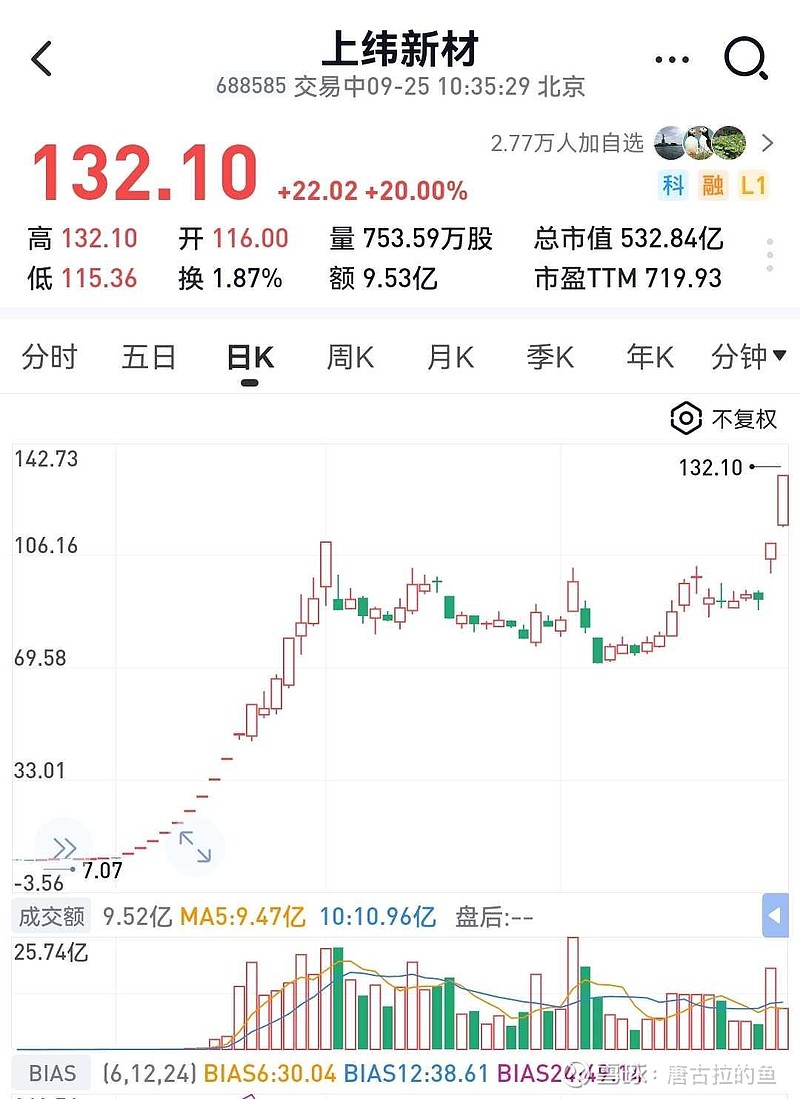Expand the K-line chart to fullscreen
800x1099 pixels.
(194, 847)
